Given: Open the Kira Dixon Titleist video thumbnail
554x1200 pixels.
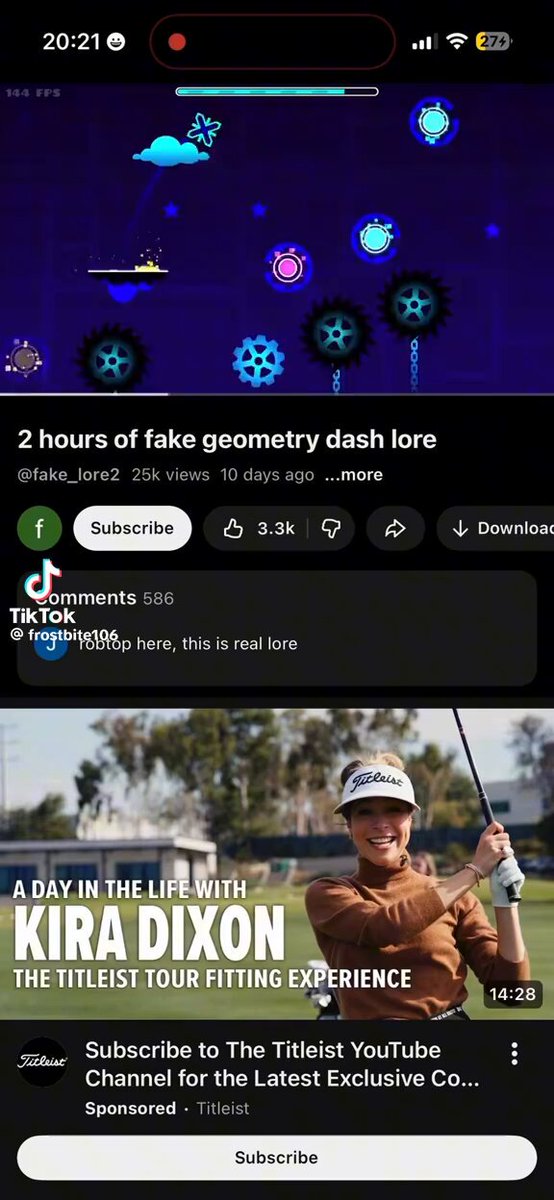Looking at the screenshot, I should (x=277, y=864).
